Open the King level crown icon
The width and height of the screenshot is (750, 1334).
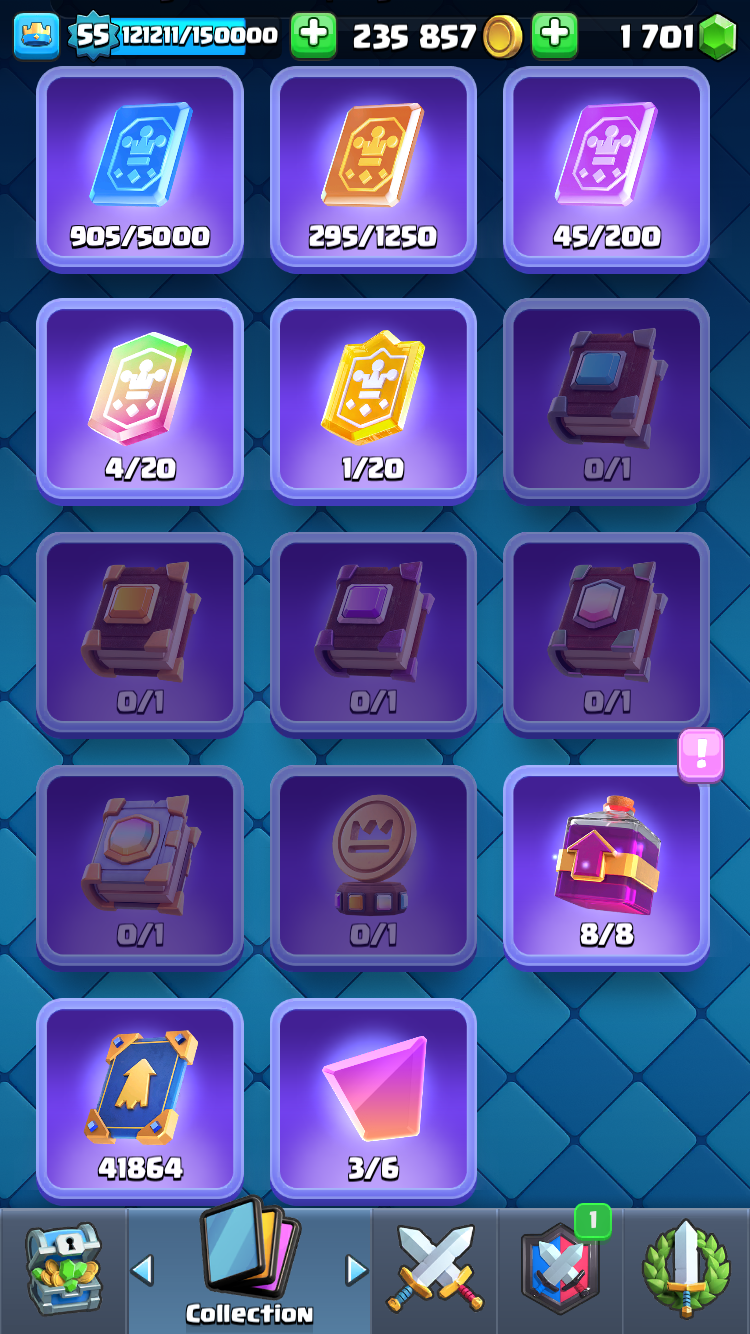click(36, 36)
